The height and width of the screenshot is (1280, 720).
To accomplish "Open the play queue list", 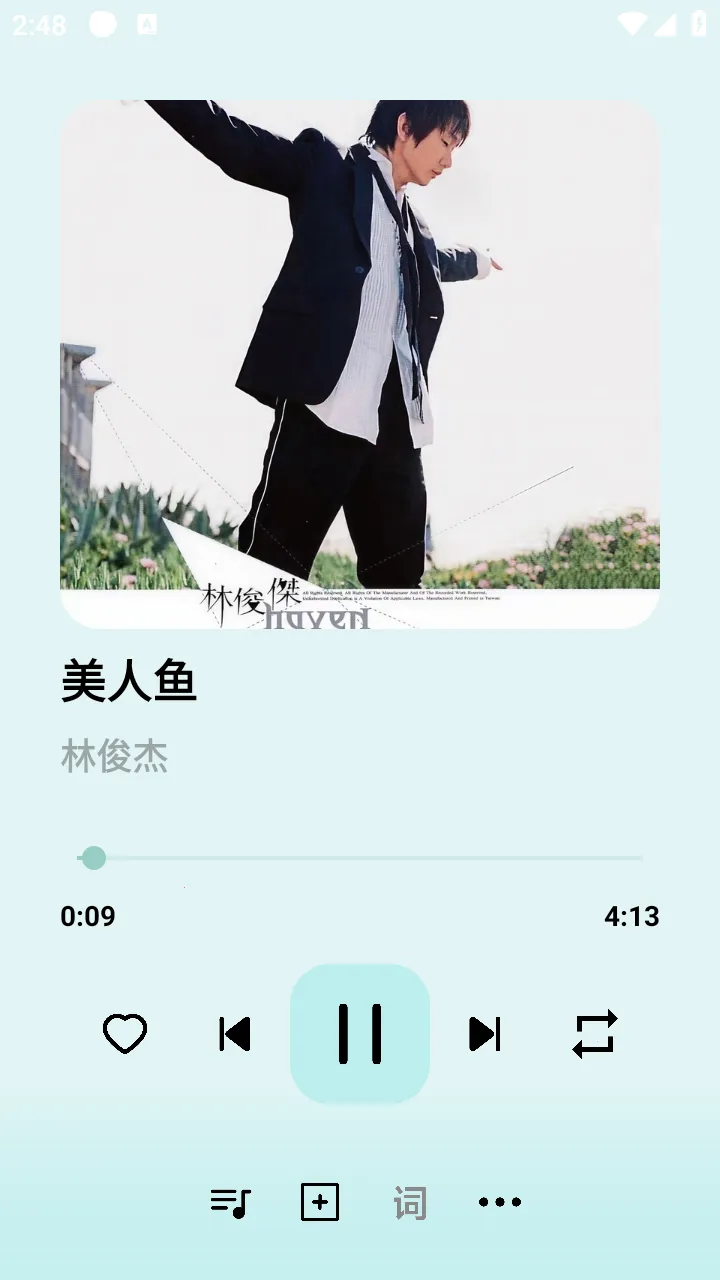I will click(229, 1202).
